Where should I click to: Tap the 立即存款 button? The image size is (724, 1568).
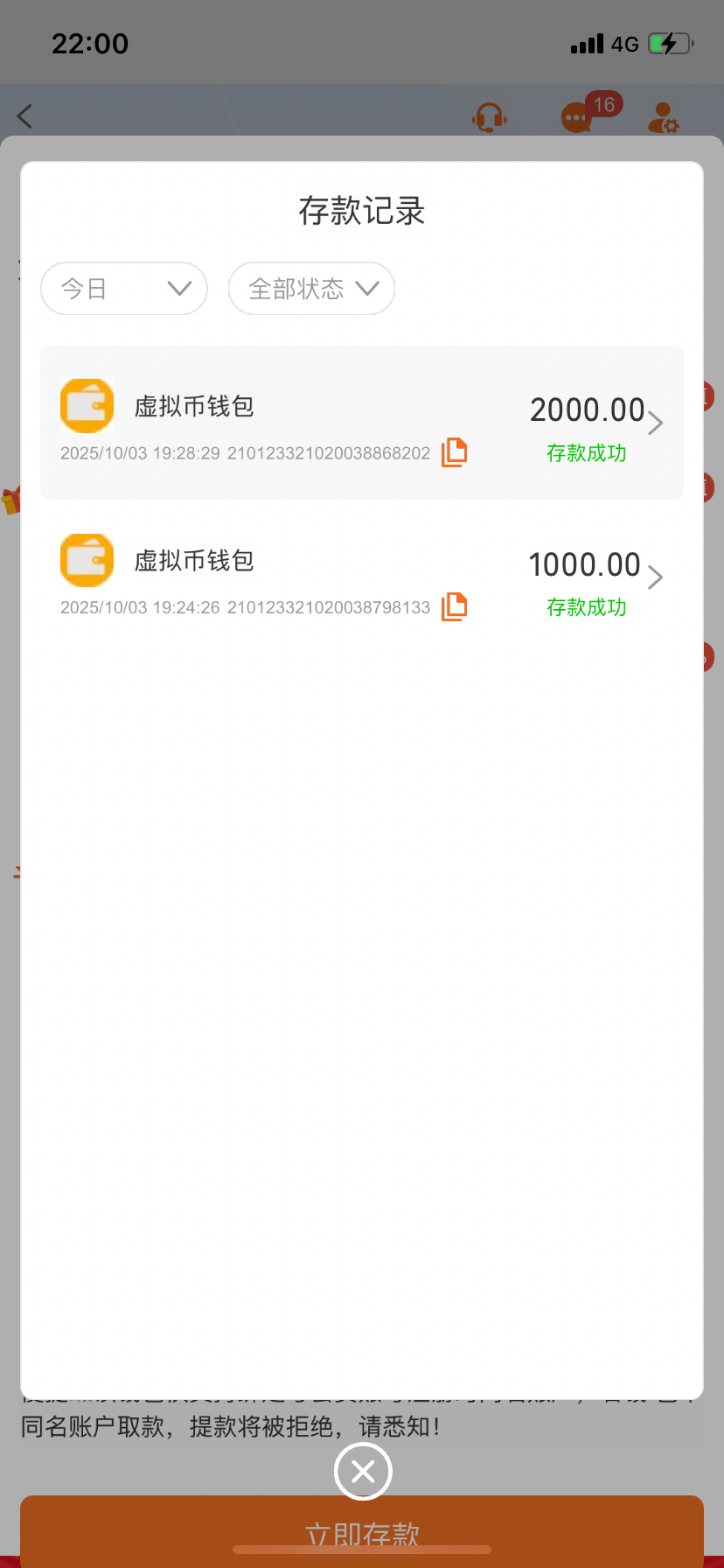(362, 1531)
